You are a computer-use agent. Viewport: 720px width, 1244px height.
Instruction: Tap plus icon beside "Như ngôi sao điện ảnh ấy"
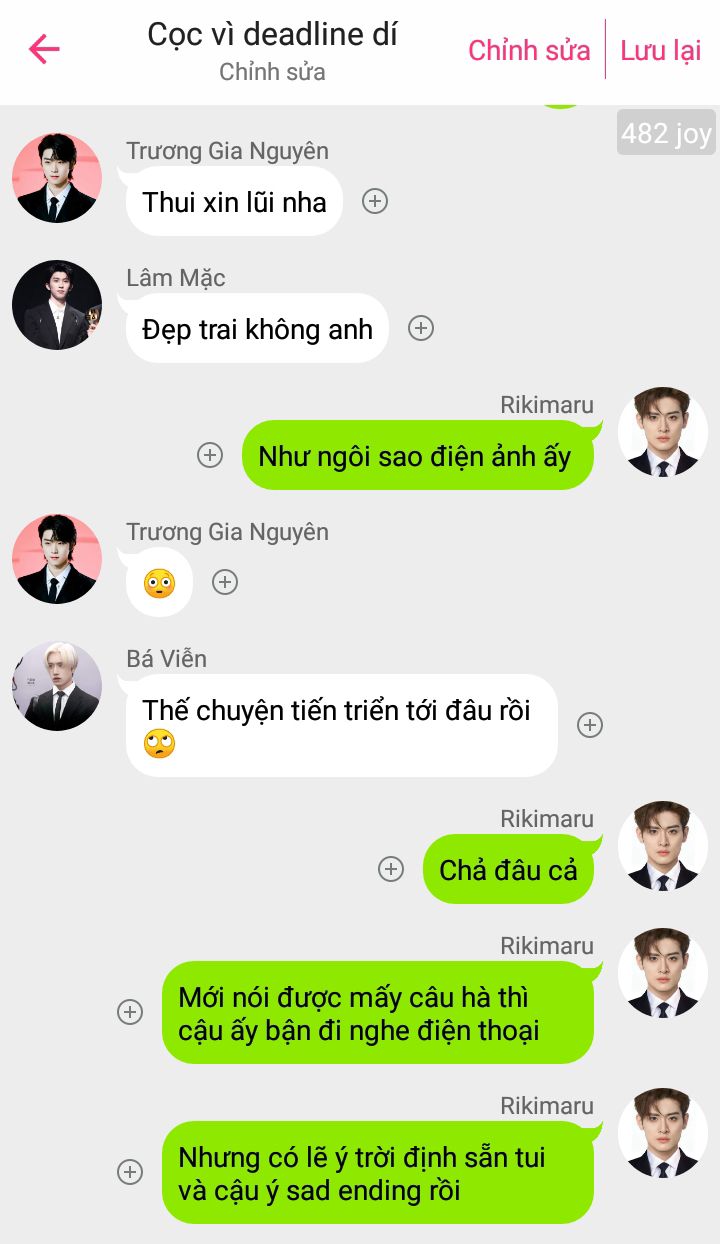pos(209,455)
